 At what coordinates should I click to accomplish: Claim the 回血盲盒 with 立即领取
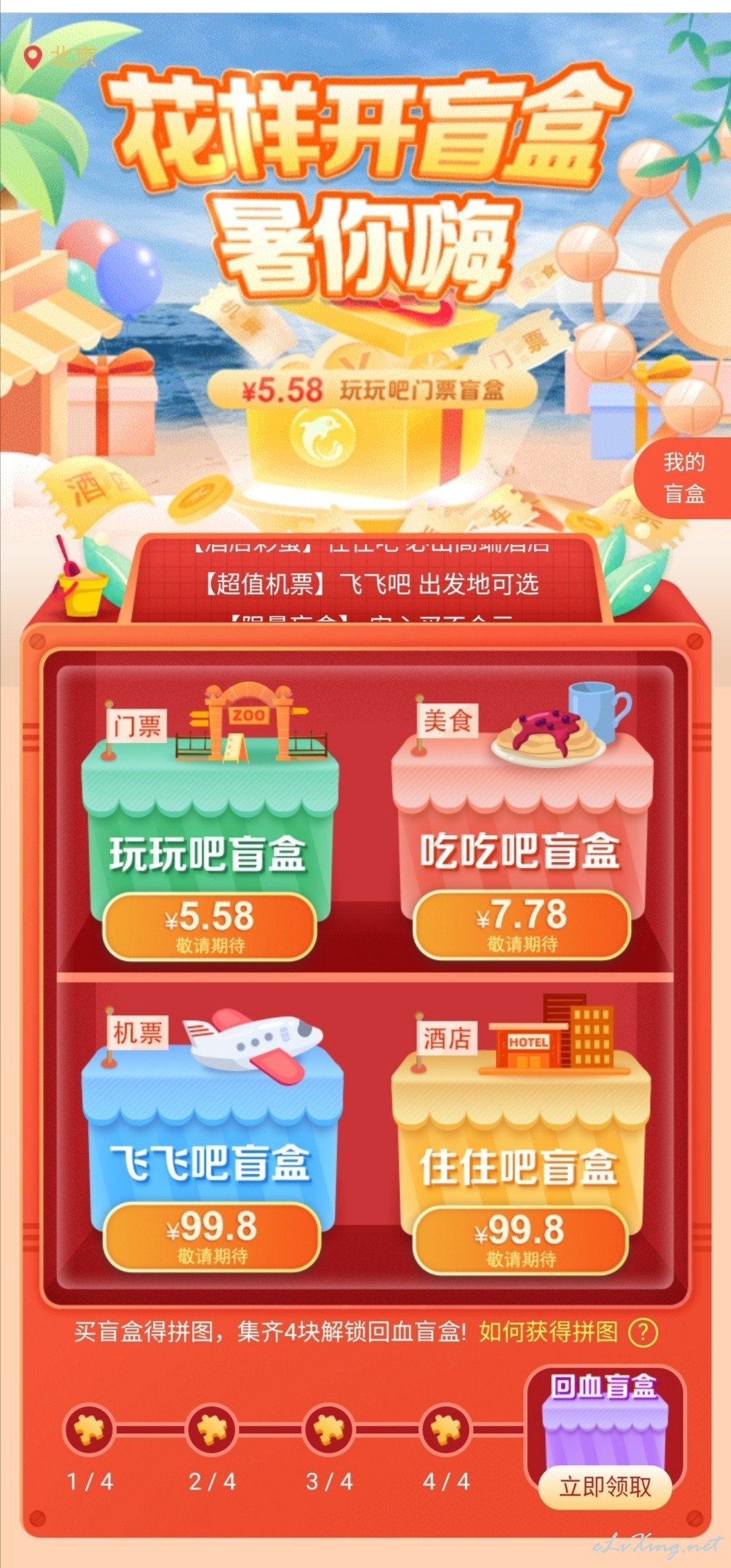pyautogui.click(x=605, y=1487)
